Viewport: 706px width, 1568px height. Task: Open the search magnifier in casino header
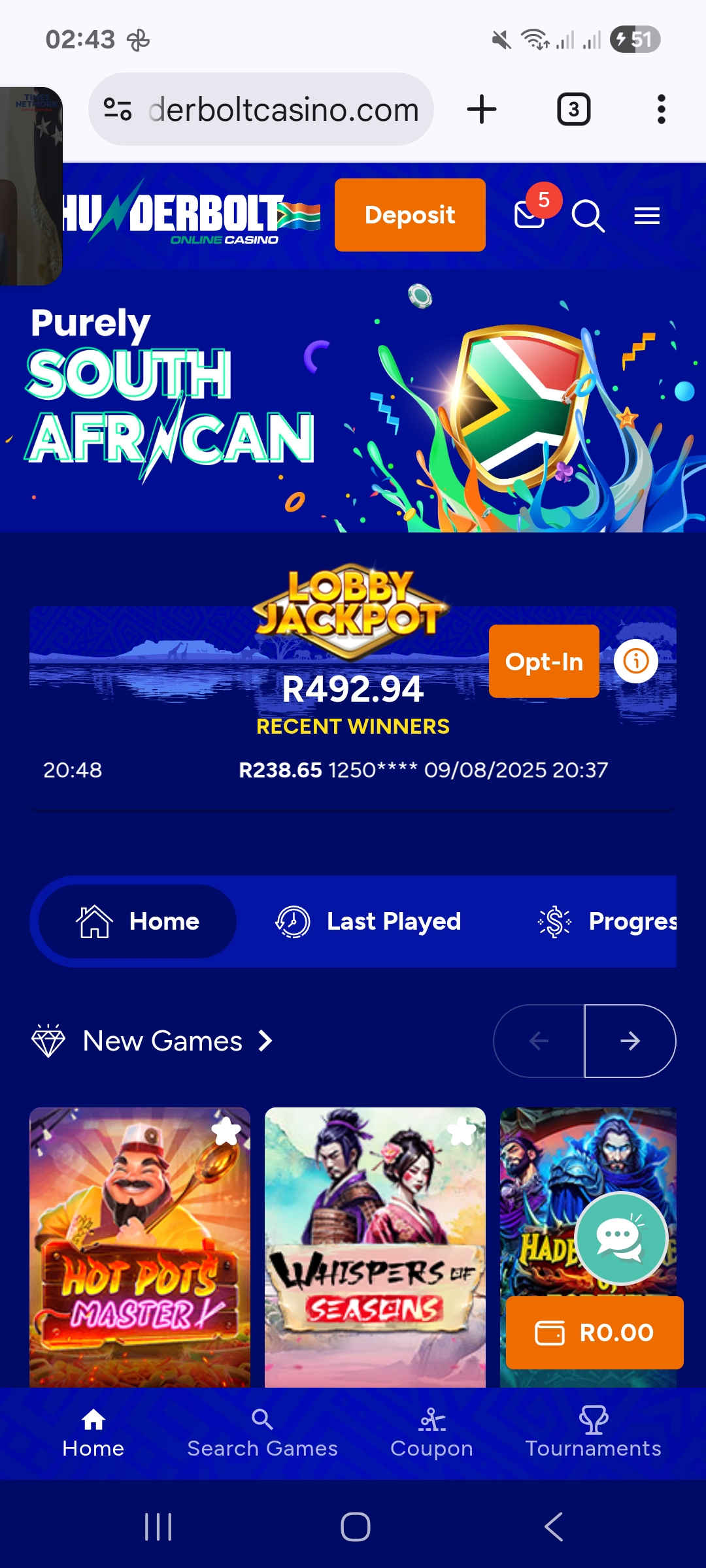[x=588, y=216]
